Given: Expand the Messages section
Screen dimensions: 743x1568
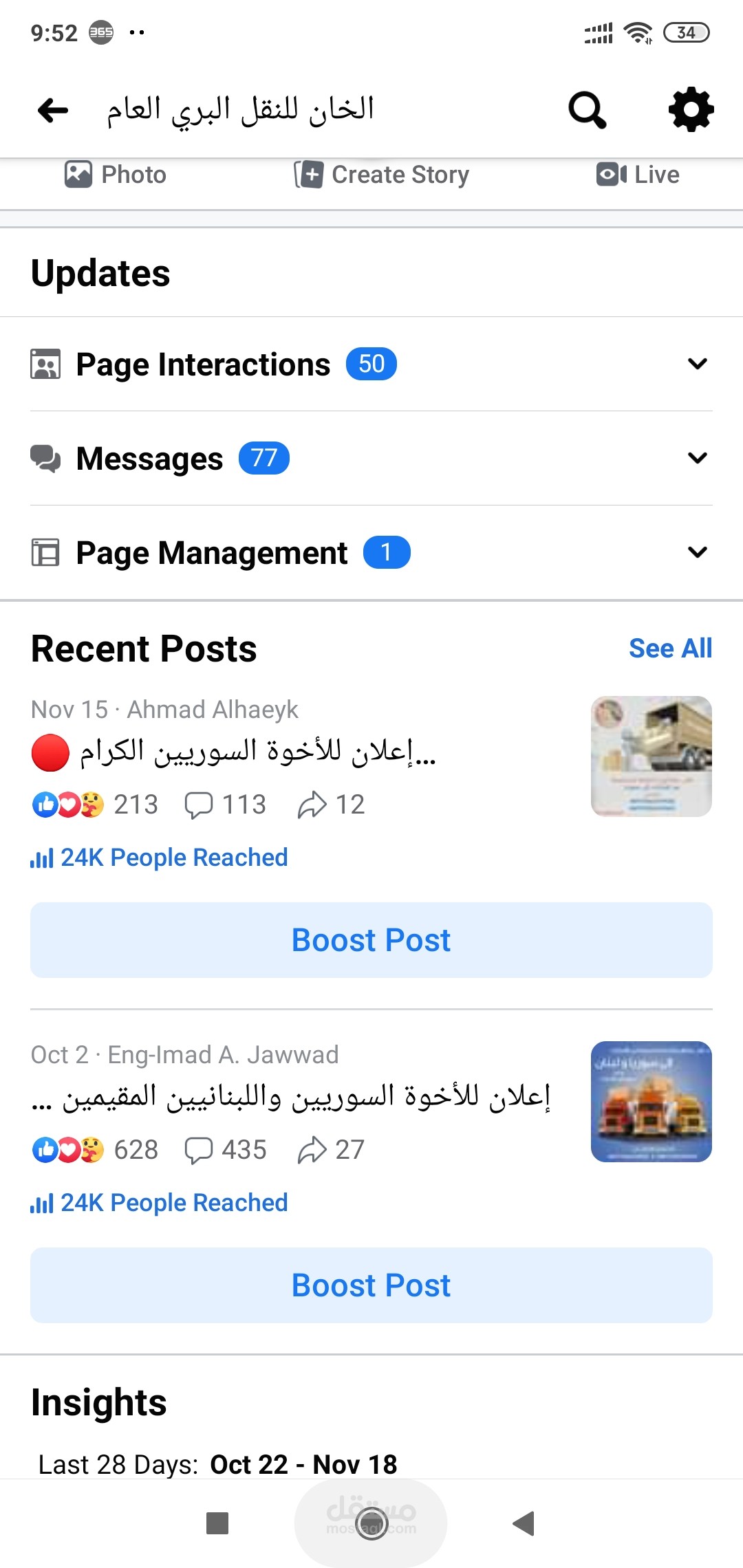Looking at the screenshot, I should (x=371, y=459).
